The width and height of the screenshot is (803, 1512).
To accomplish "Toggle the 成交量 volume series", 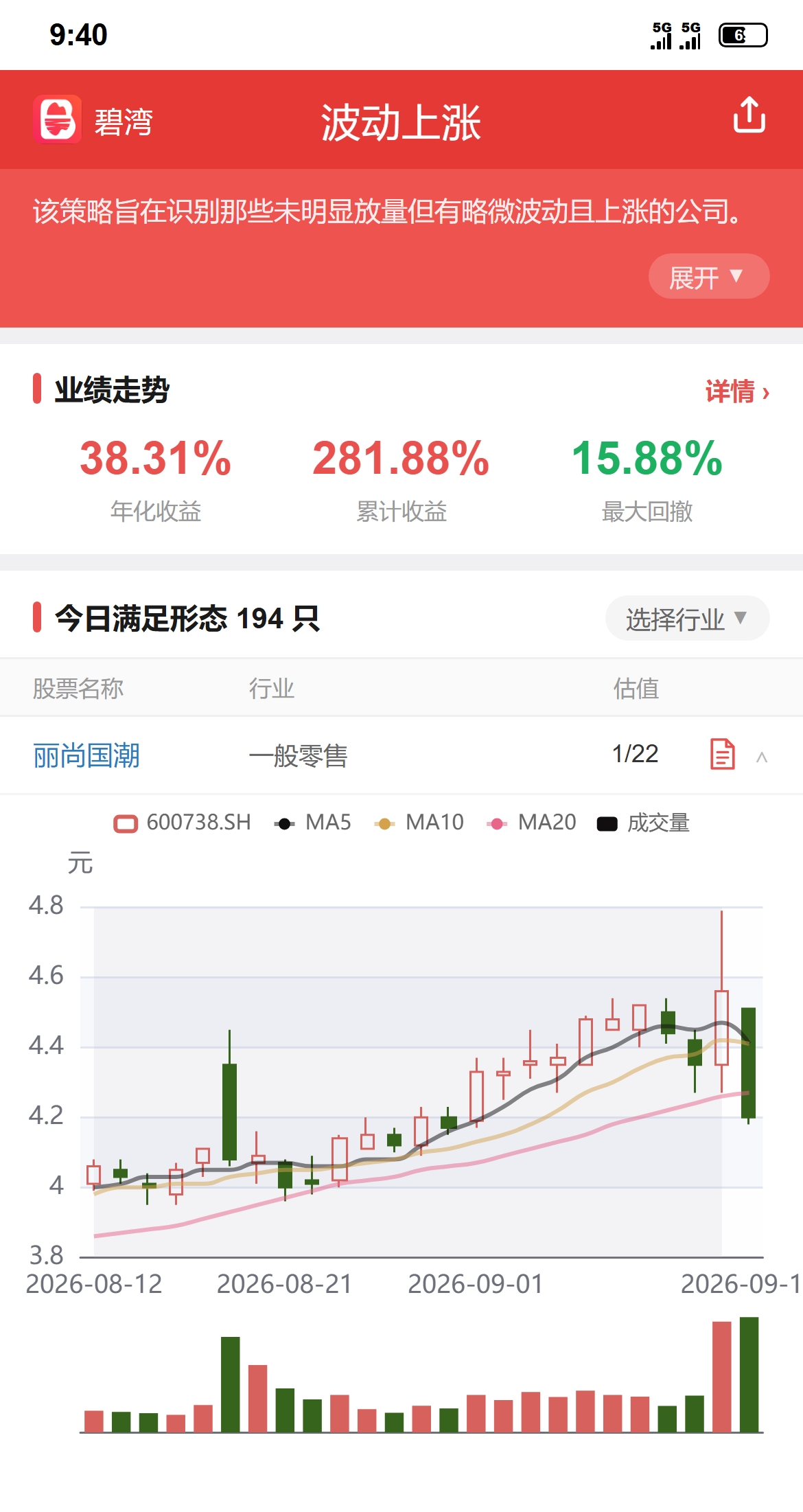I will (x=643, y=823).
